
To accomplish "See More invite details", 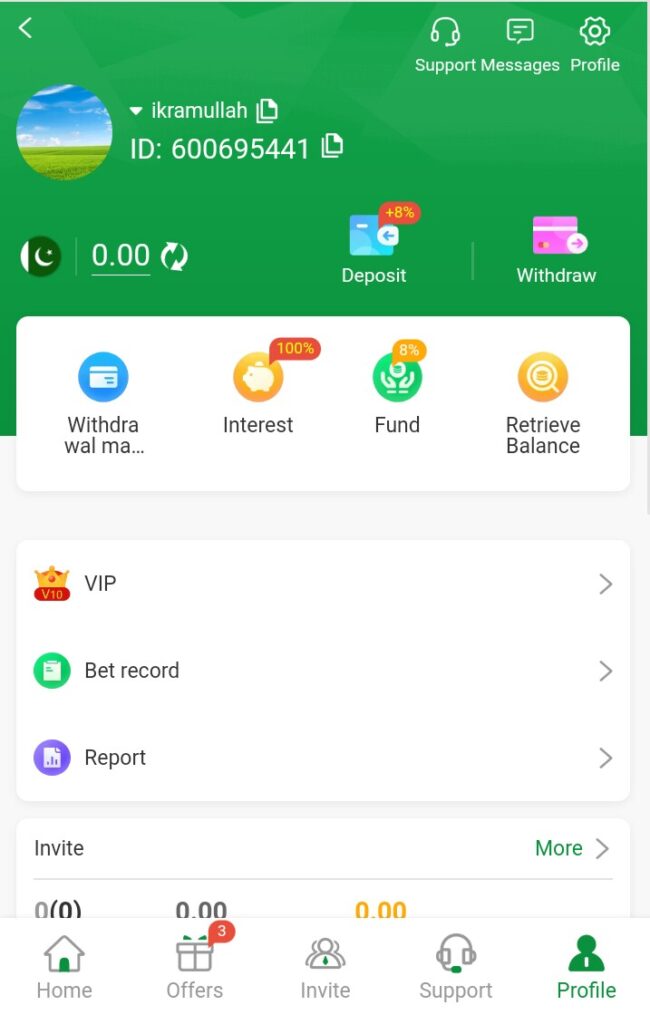I will pos(571,848).
